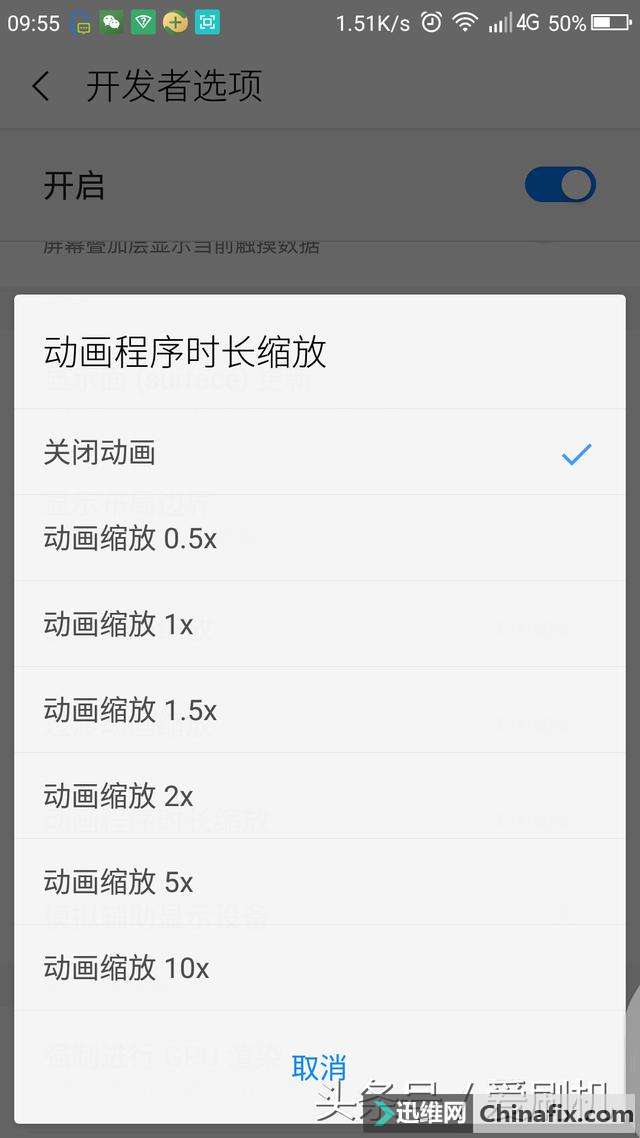The height and width of the screenshot is (1138, 640).
Task: Tap 取消 to dismiss the dialog
Action: [x=319, y=1068]
